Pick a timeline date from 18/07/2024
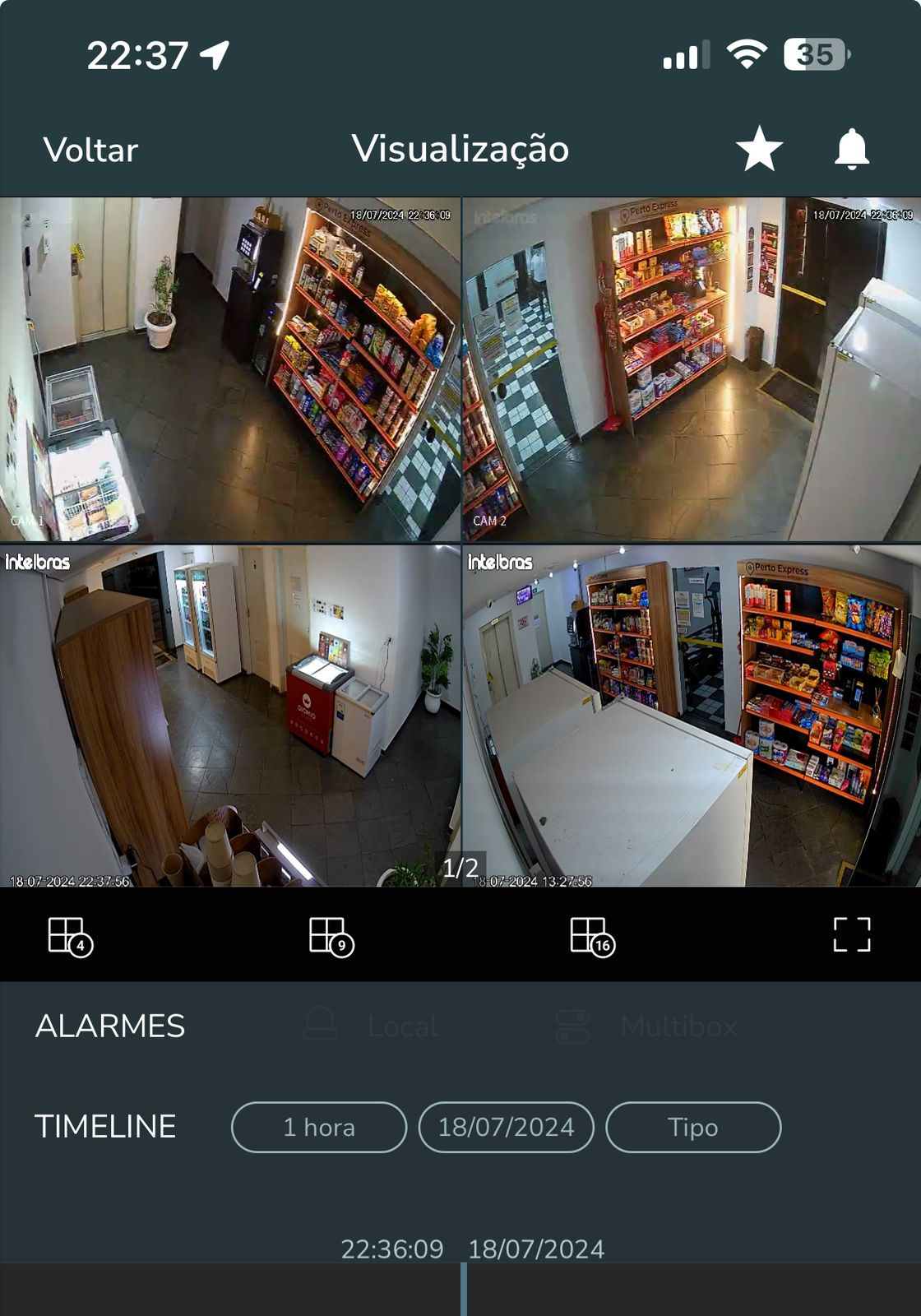This screenshot has height=1316, width=921. click(x=506, y=1127)
